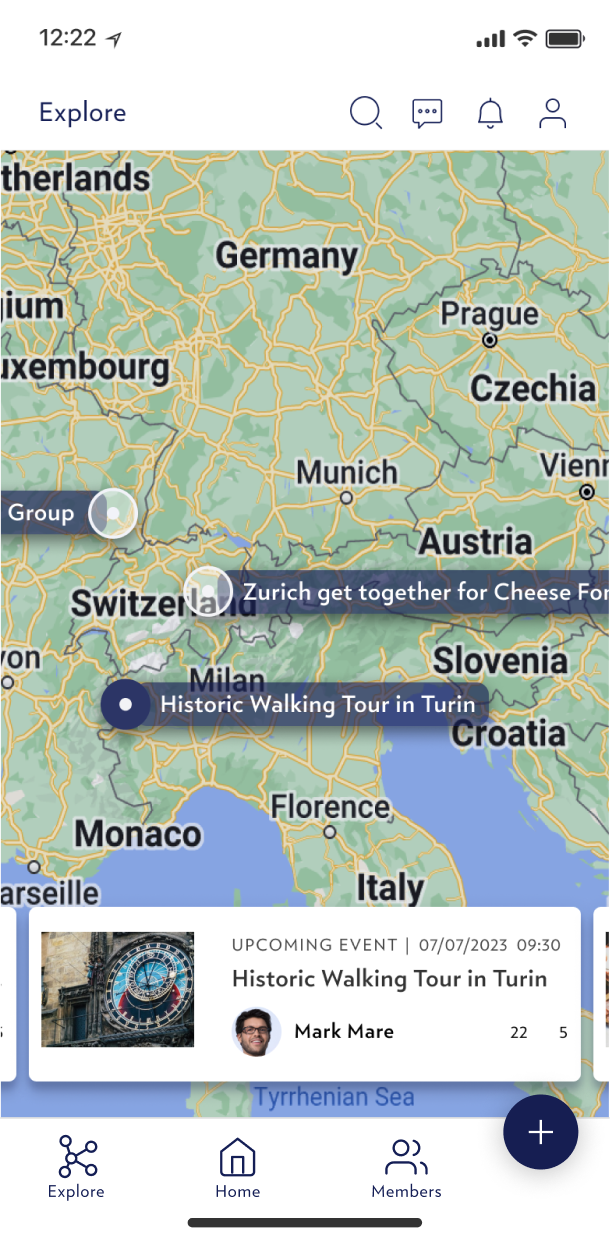Select the Historic Walking Tour in Turin map pin

(125, 704)
